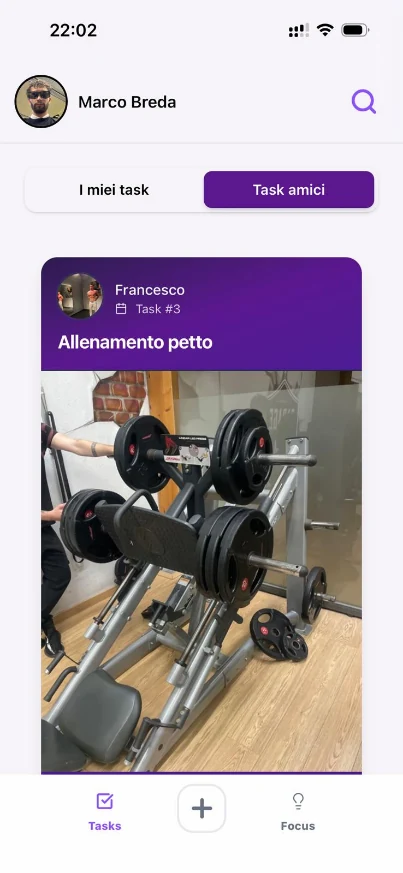Open Francesco's Allenamento petto task card
Image resolution: width=403 pixels, height=873 pixels.
click(x=202, y=515)
